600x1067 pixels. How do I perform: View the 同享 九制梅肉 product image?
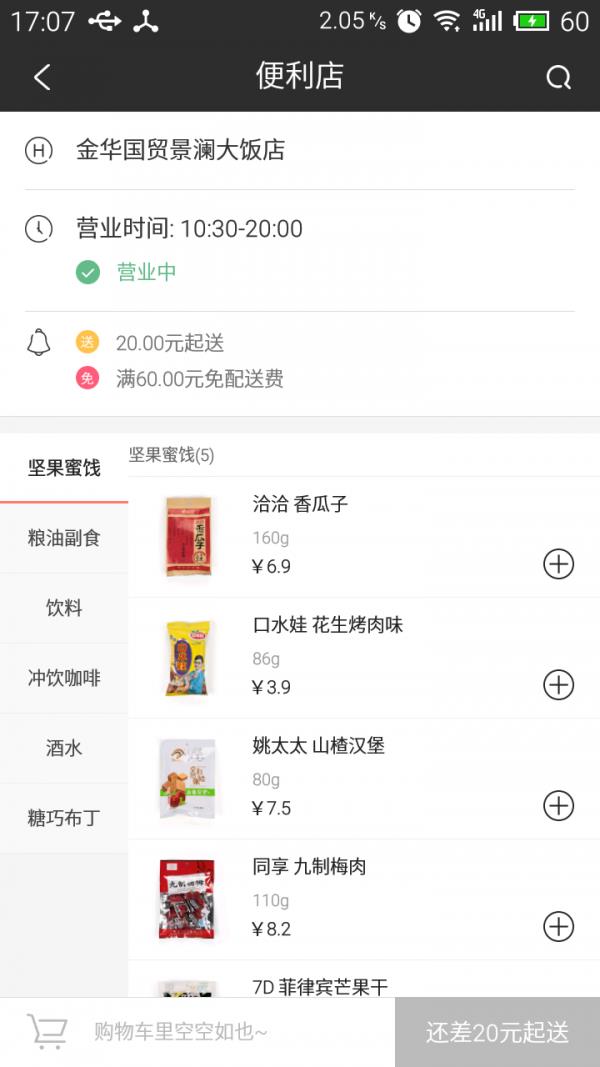[x=187, y=899]
